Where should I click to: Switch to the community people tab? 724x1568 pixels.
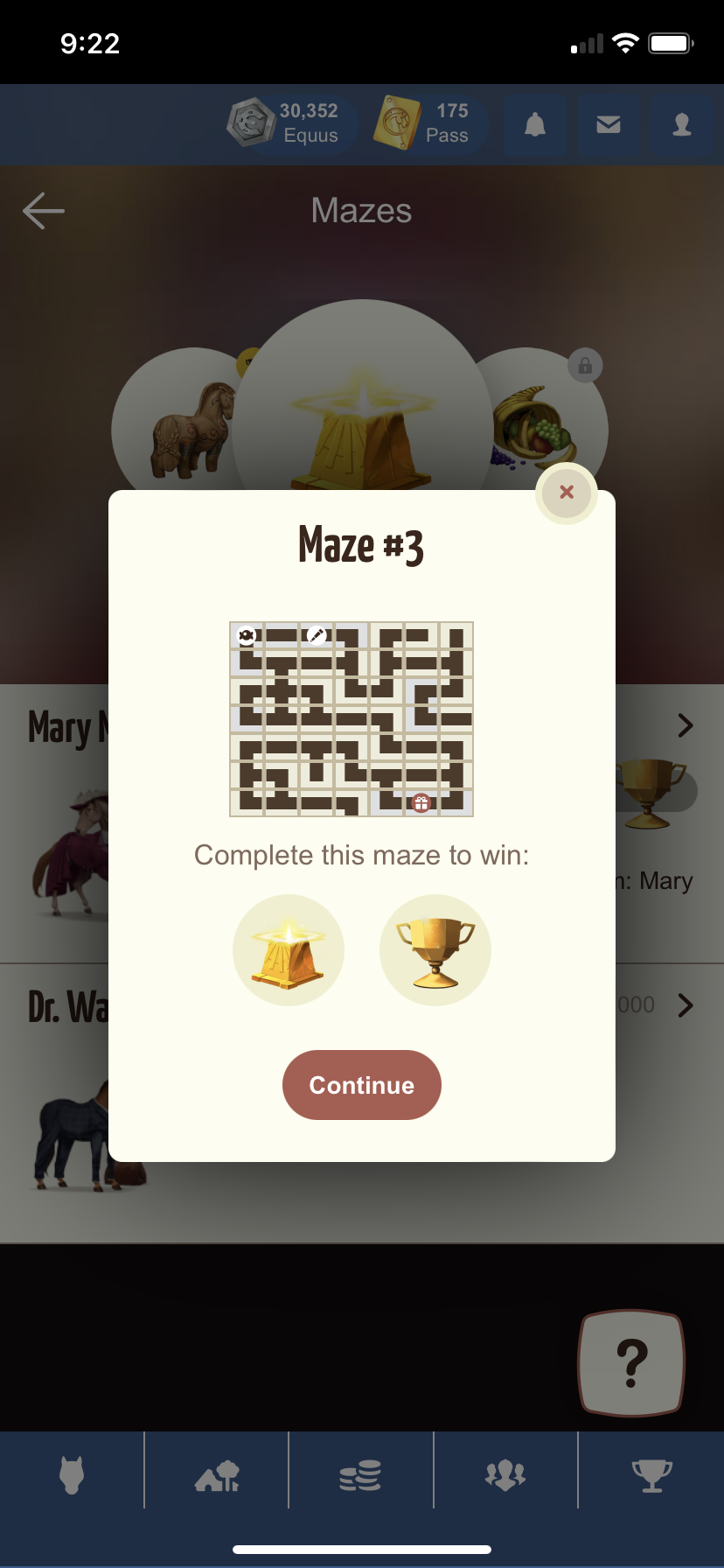505,1475
